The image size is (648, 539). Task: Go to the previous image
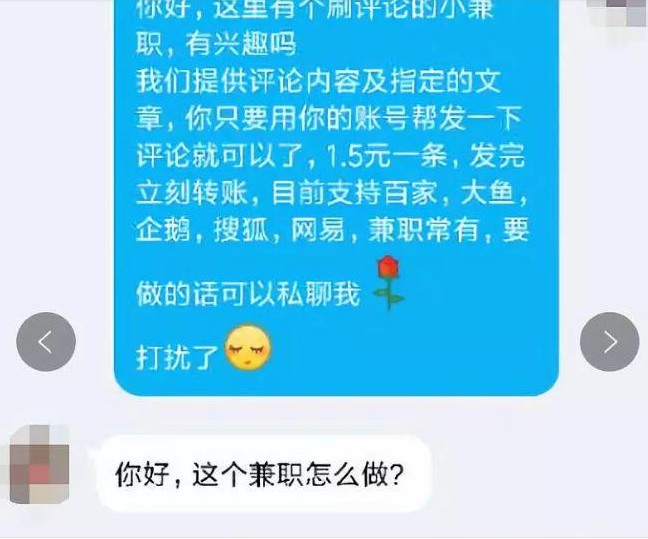pos(46,342)
